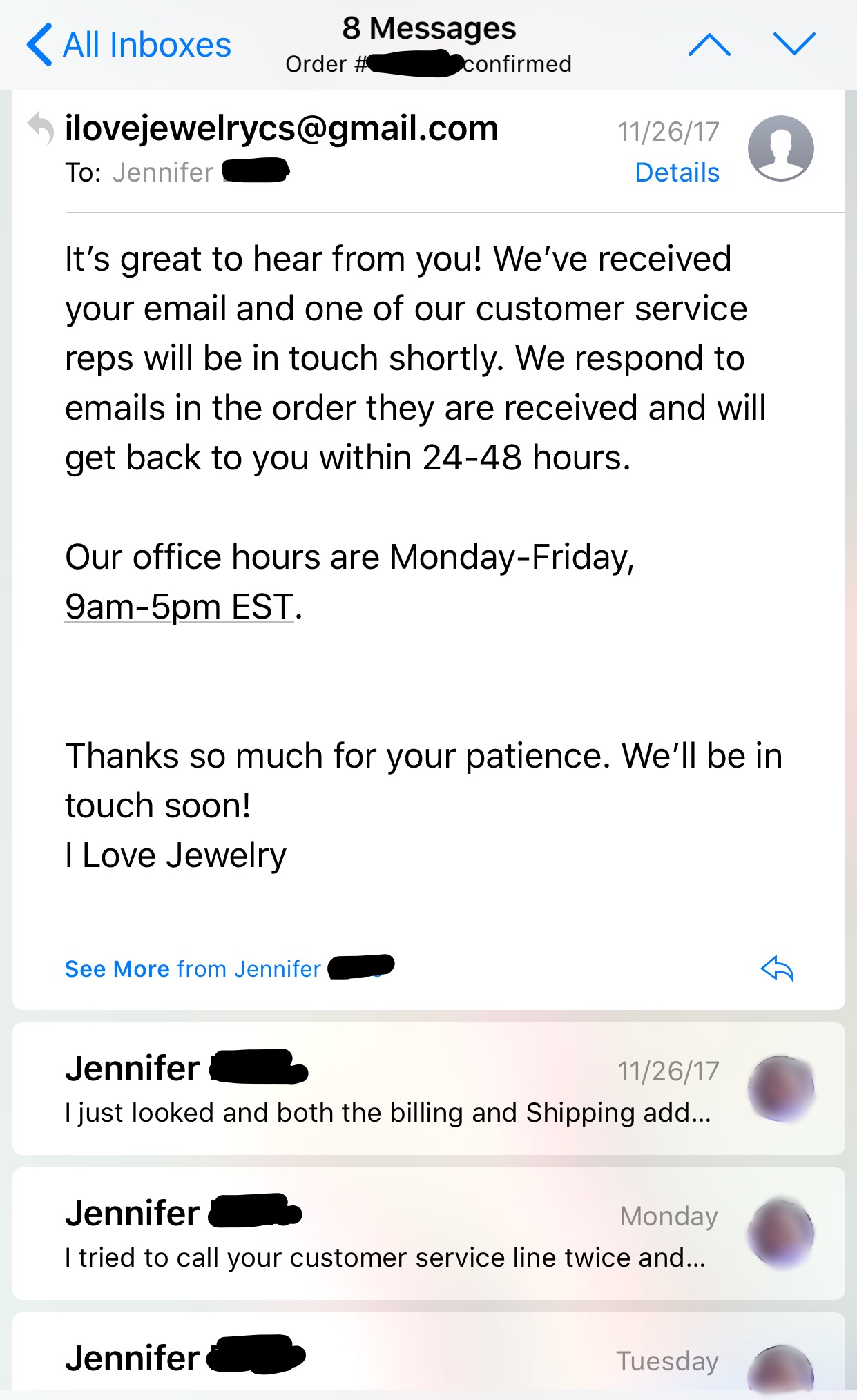The image size is (857, 1400).
Task: Expand See More from Jennifer
Action: tap(229, 968)
